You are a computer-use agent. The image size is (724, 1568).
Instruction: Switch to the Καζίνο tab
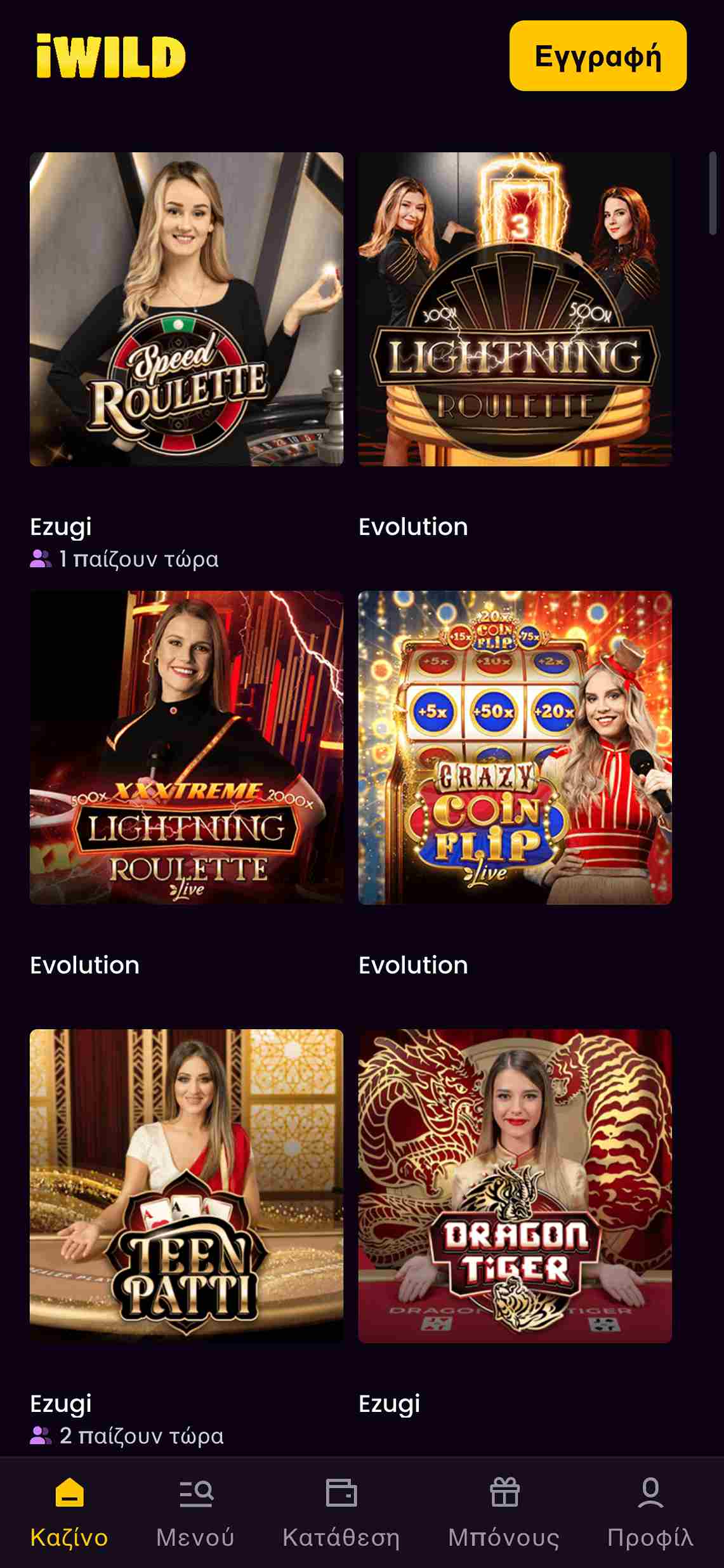pyautogui.click(x=69, y=1513)
